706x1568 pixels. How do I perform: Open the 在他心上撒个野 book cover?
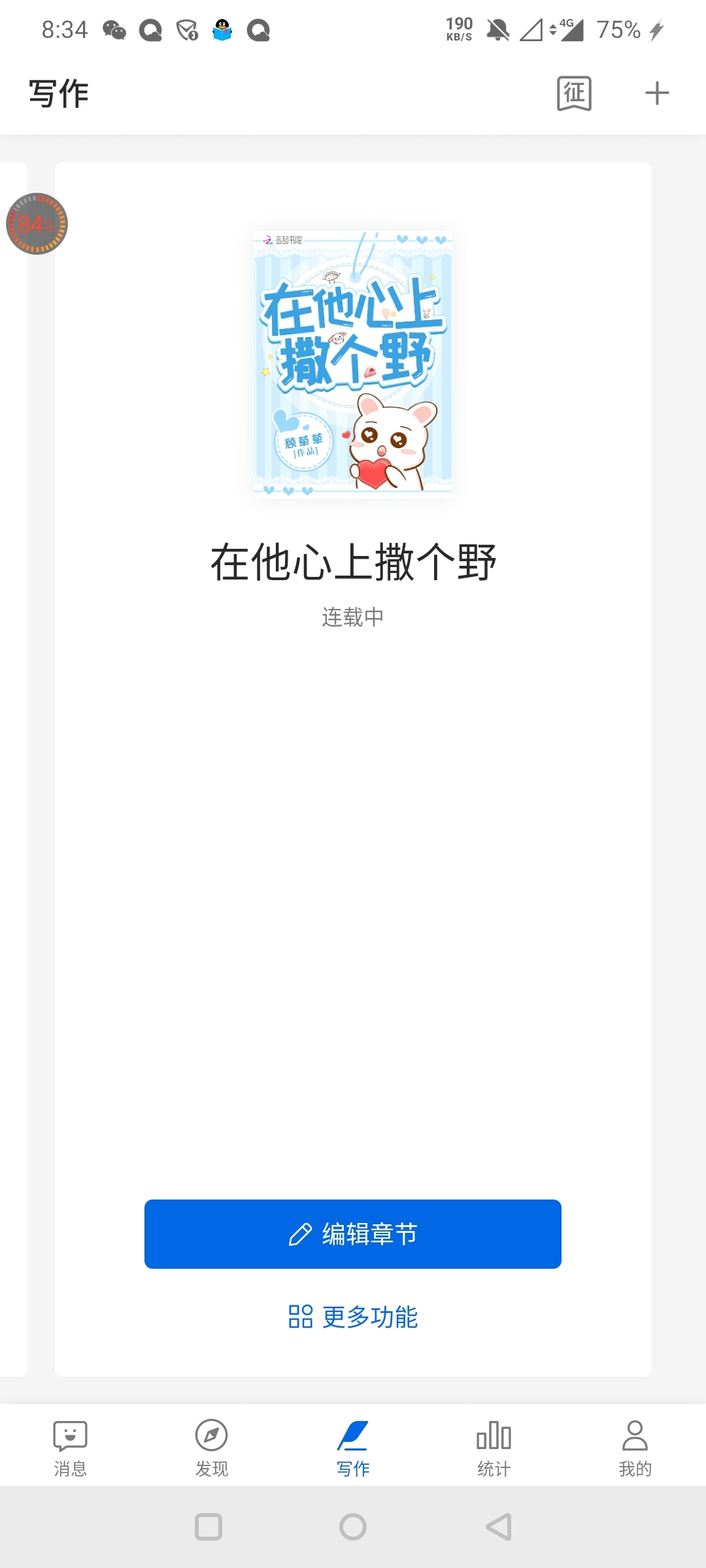(x=352, y=365)
